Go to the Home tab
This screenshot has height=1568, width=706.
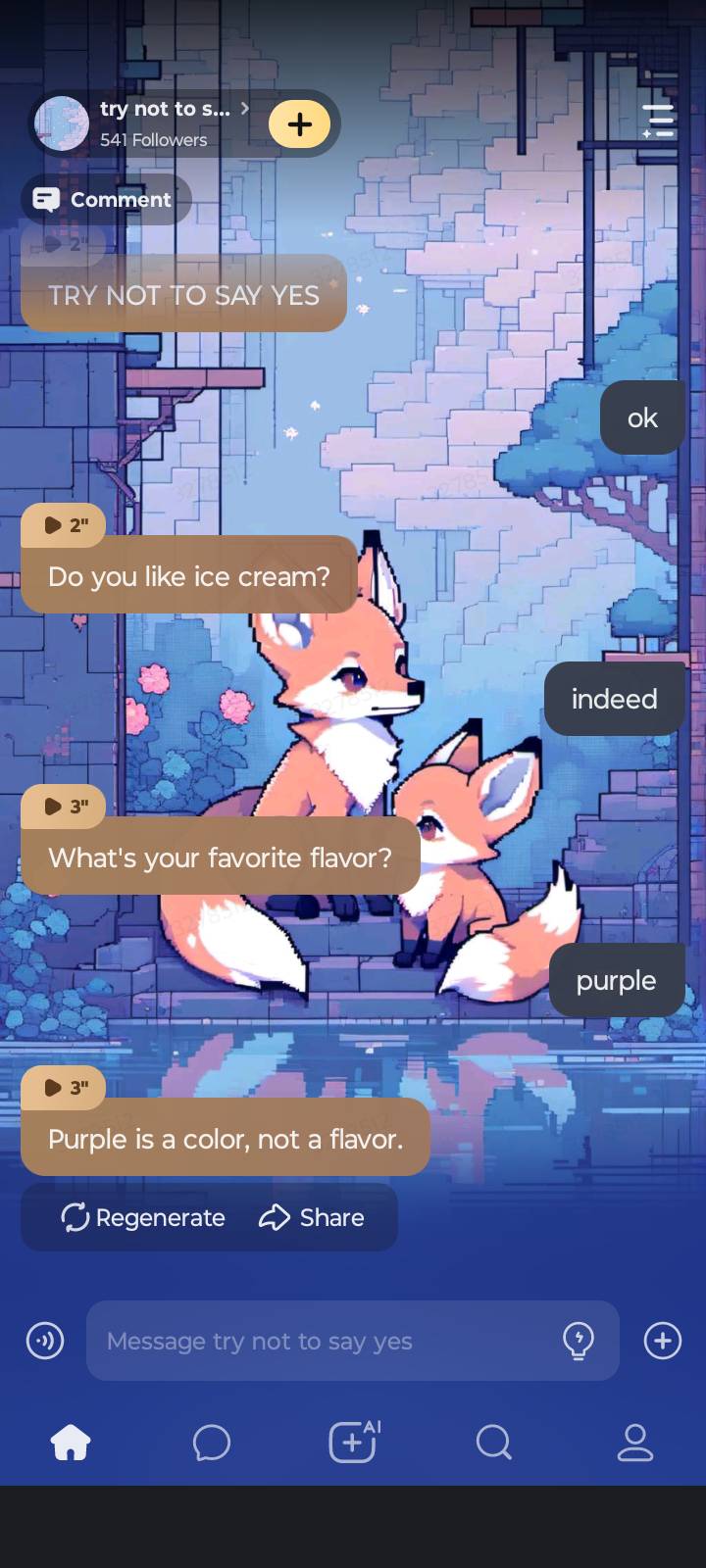[x=71, y=1443]
